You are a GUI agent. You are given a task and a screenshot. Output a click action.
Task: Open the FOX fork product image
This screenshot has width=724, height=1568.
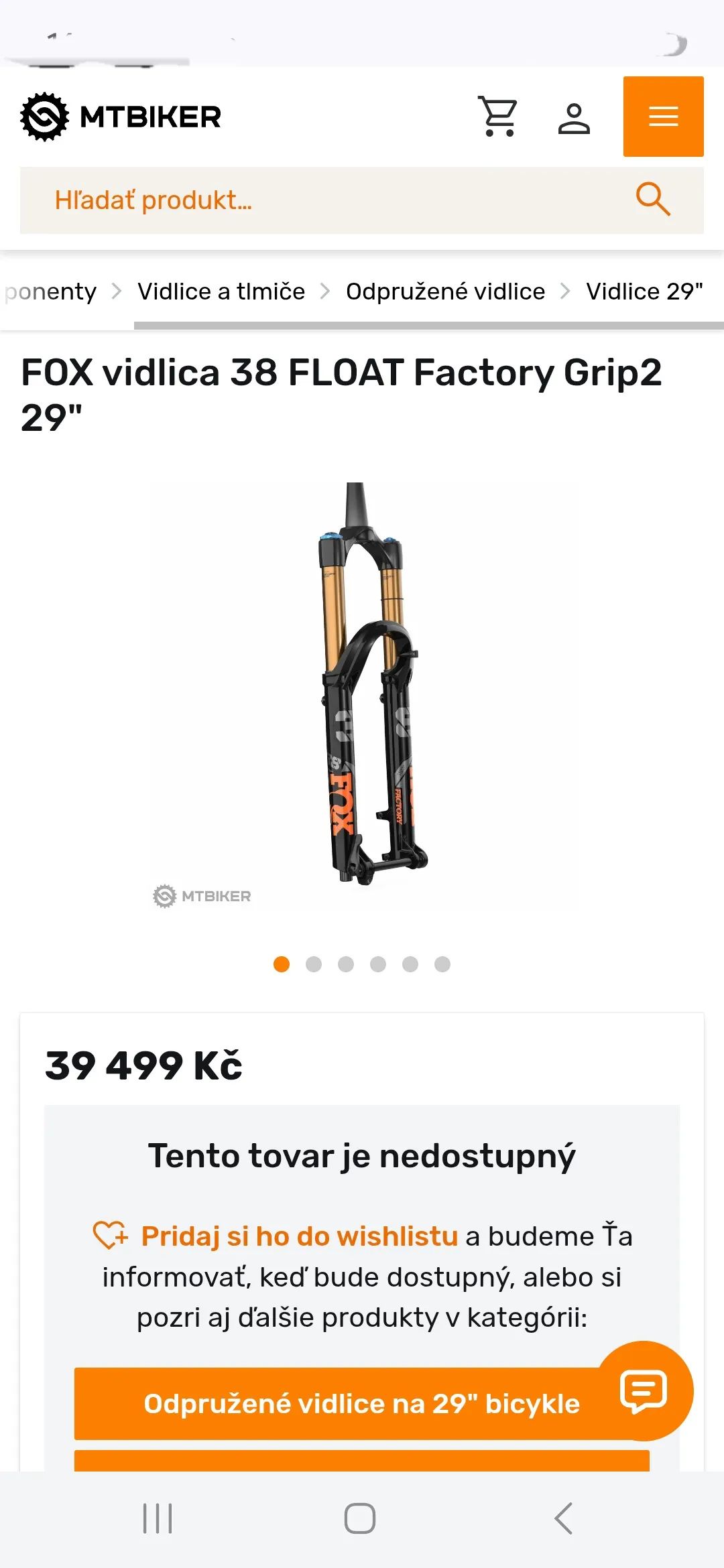pos(371,683)
